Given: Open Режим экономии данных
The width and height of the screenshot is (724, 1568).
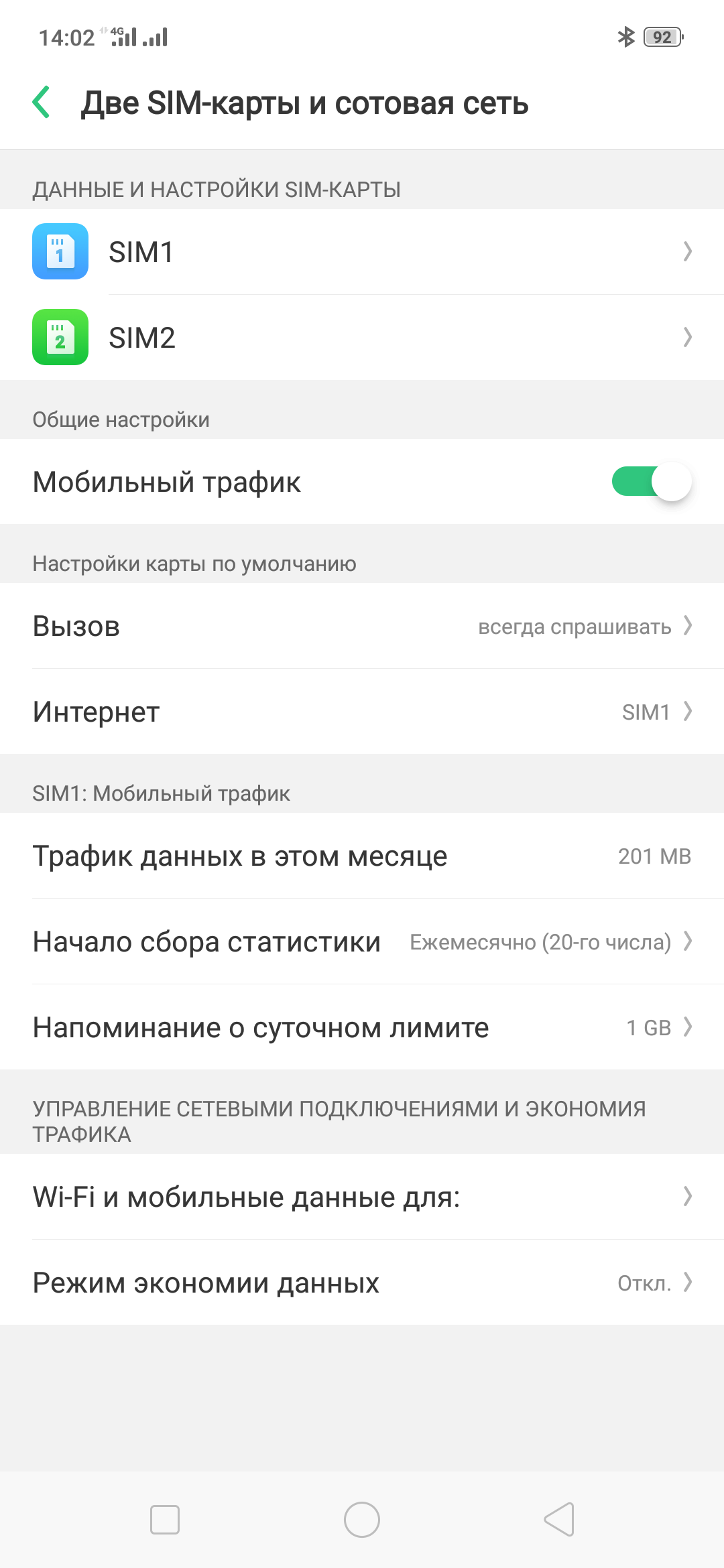Looking at the screenshot, I should click(362, 1283).
